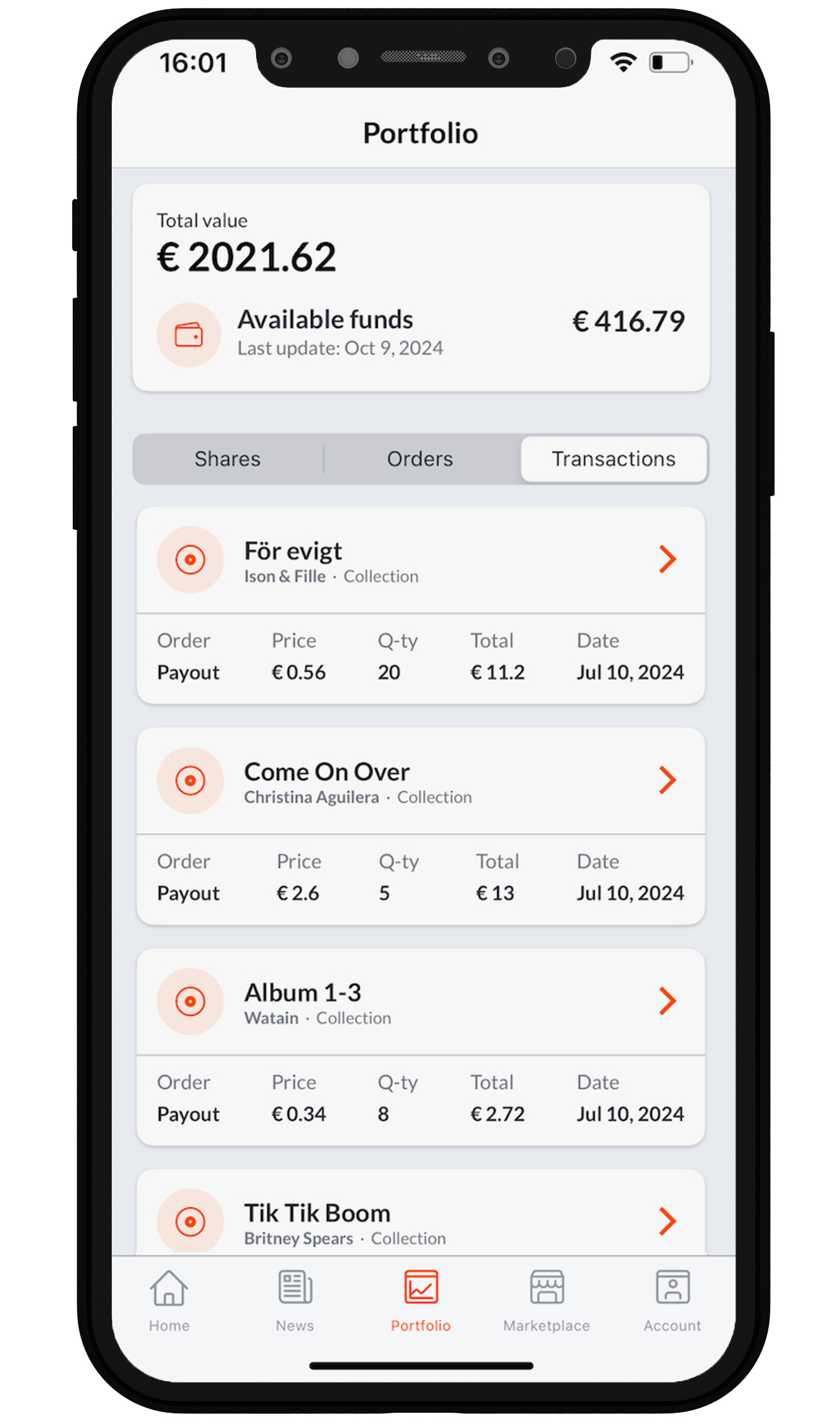Open the Tik Tik Boom transaction
The image size is (840, 1423).
(x=667, y=1222)
